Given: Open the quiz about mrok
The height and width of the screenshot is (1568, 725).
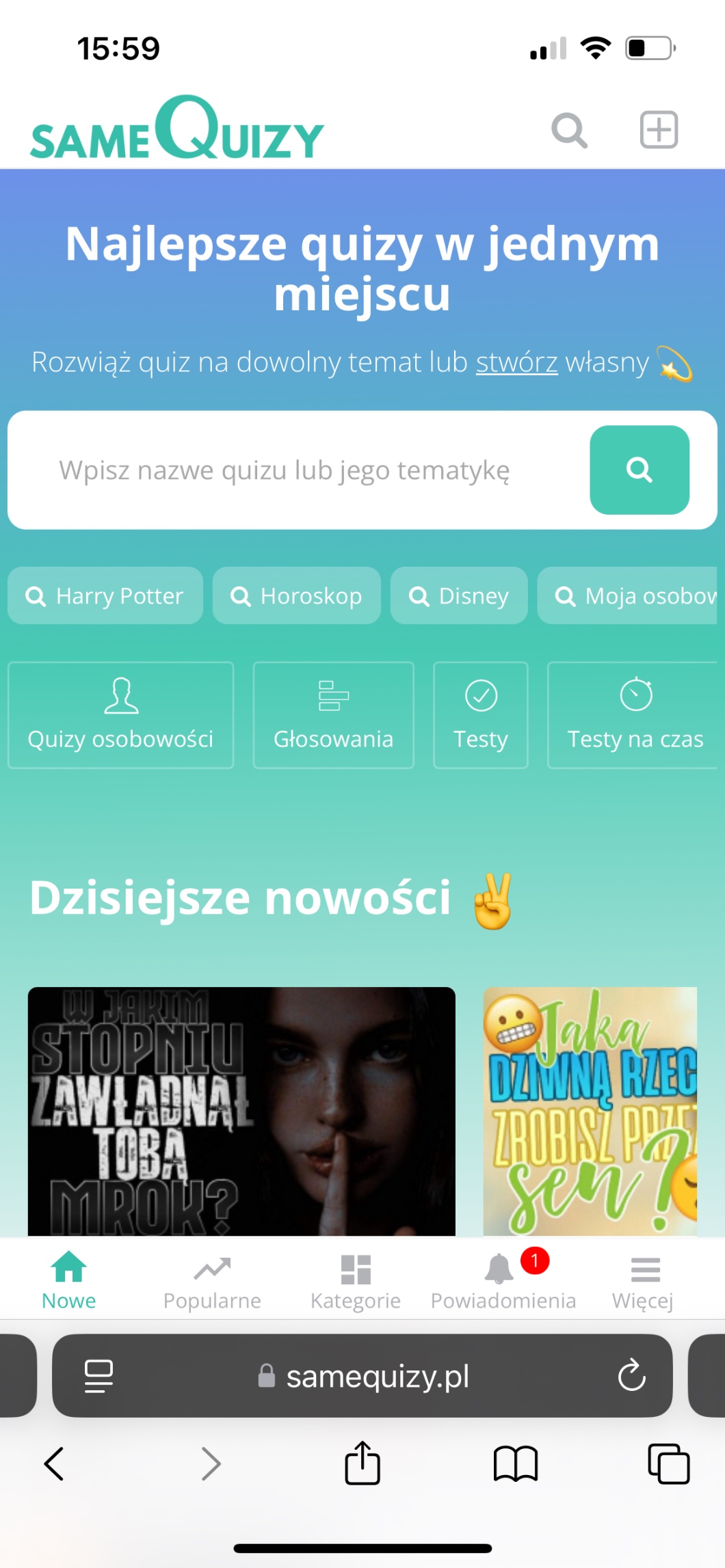Looking at the screenshot, I should (241, 1111).
